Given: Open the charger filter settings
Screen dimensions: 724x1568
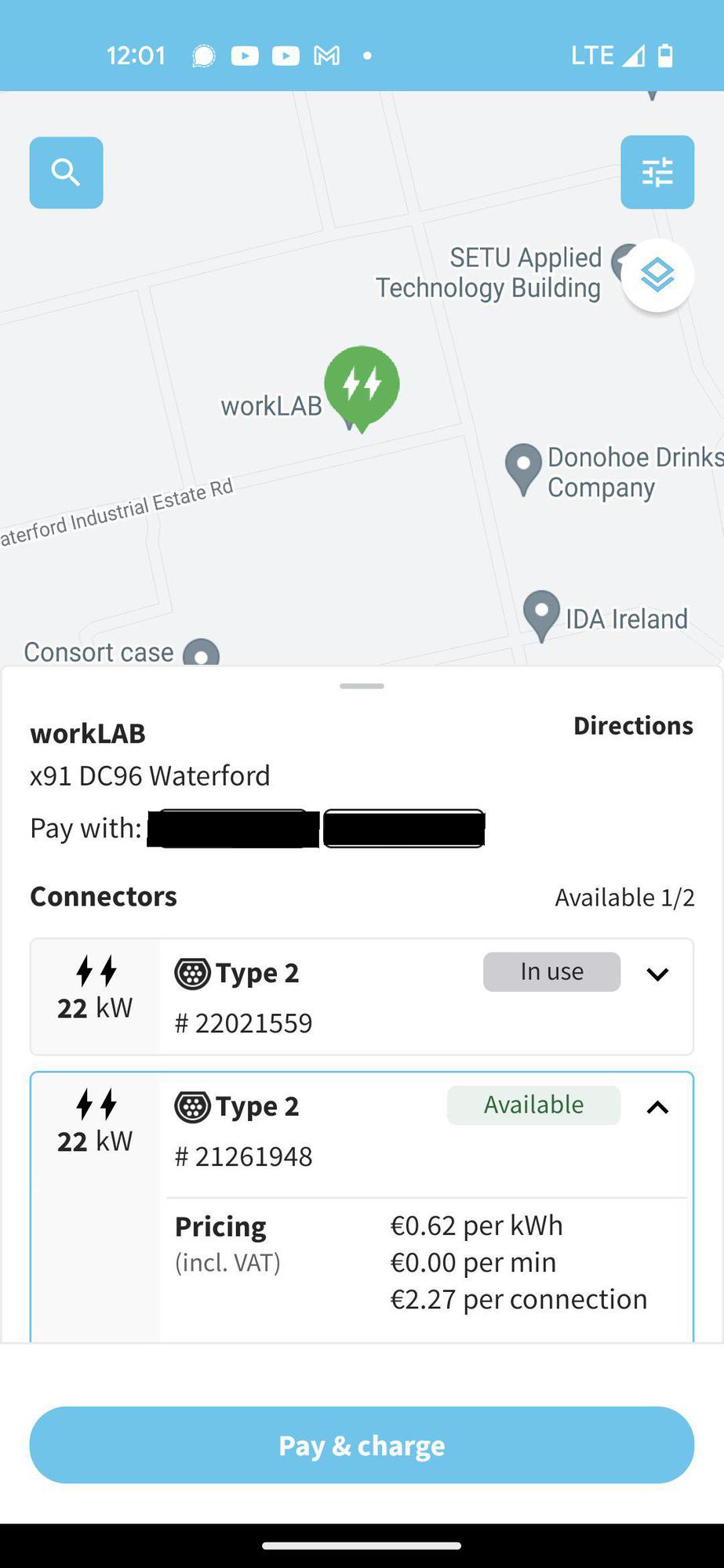Looking at the screenshot, I should point(657,172).
